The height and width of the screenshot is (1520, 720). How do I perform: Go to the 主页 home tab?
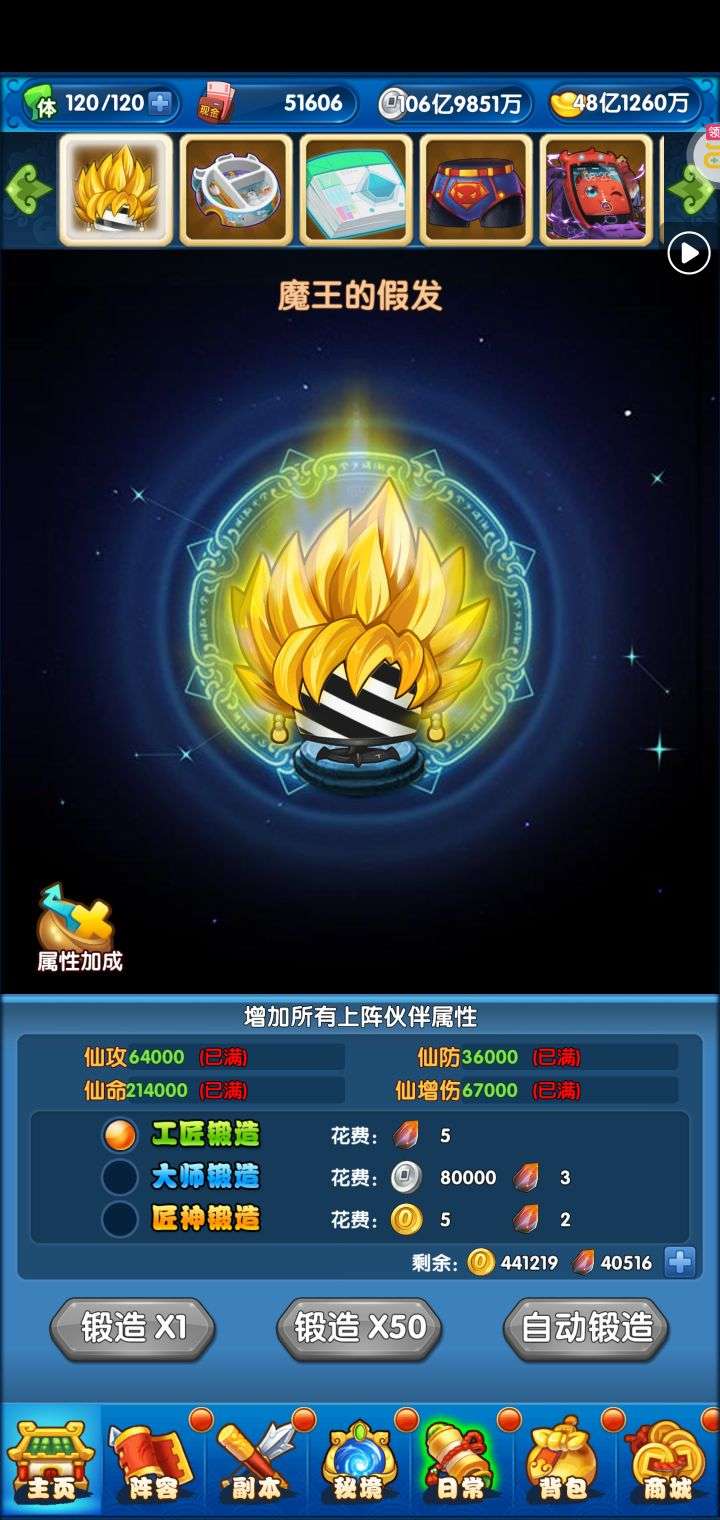click(51, 1461)
